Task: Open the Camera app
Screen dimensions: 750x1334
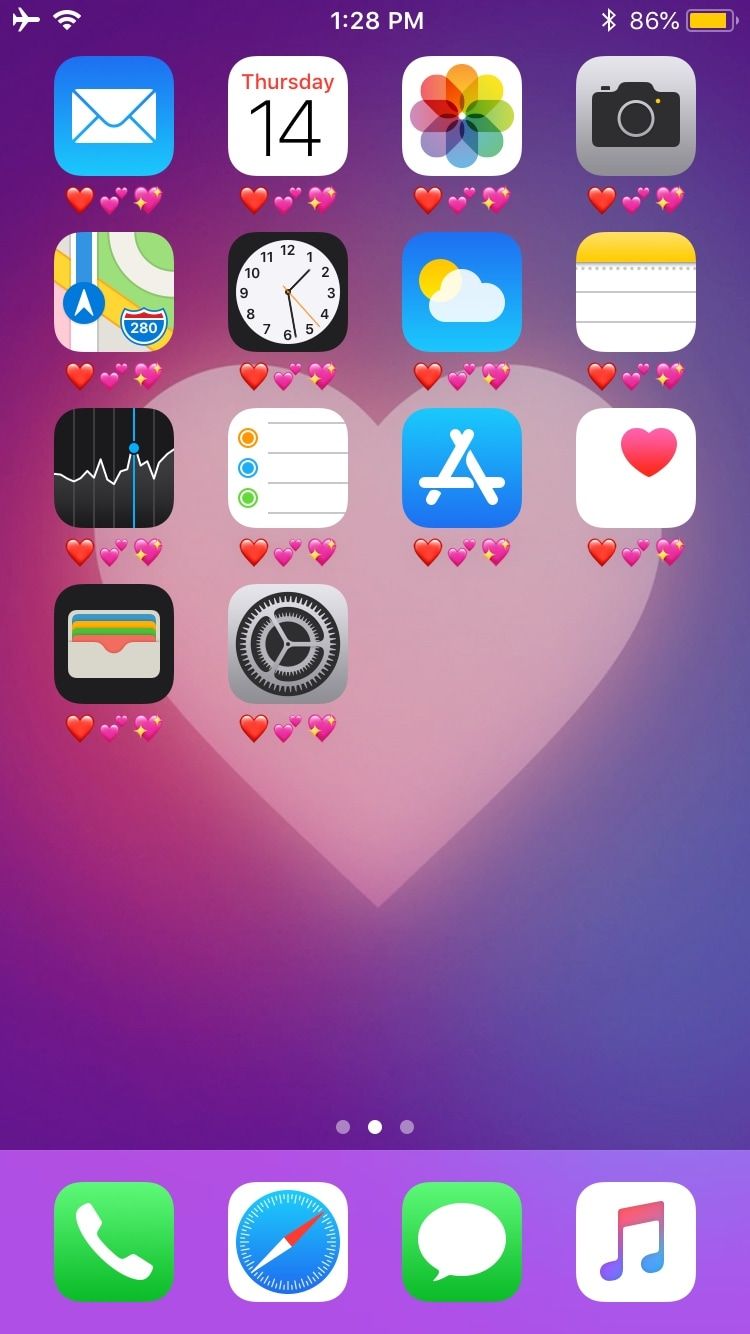Action: 636,116
